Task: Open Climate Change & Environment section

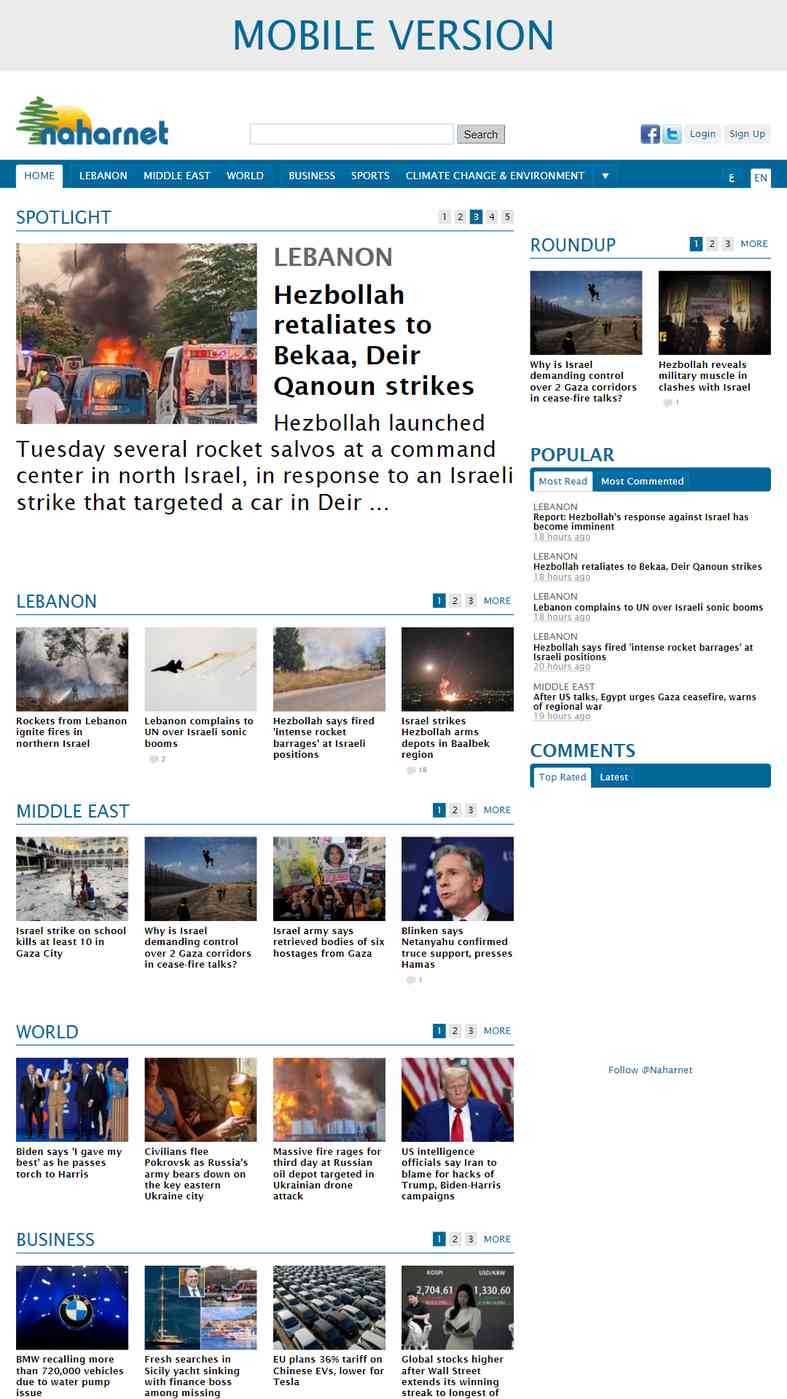Action: point(495,176)
